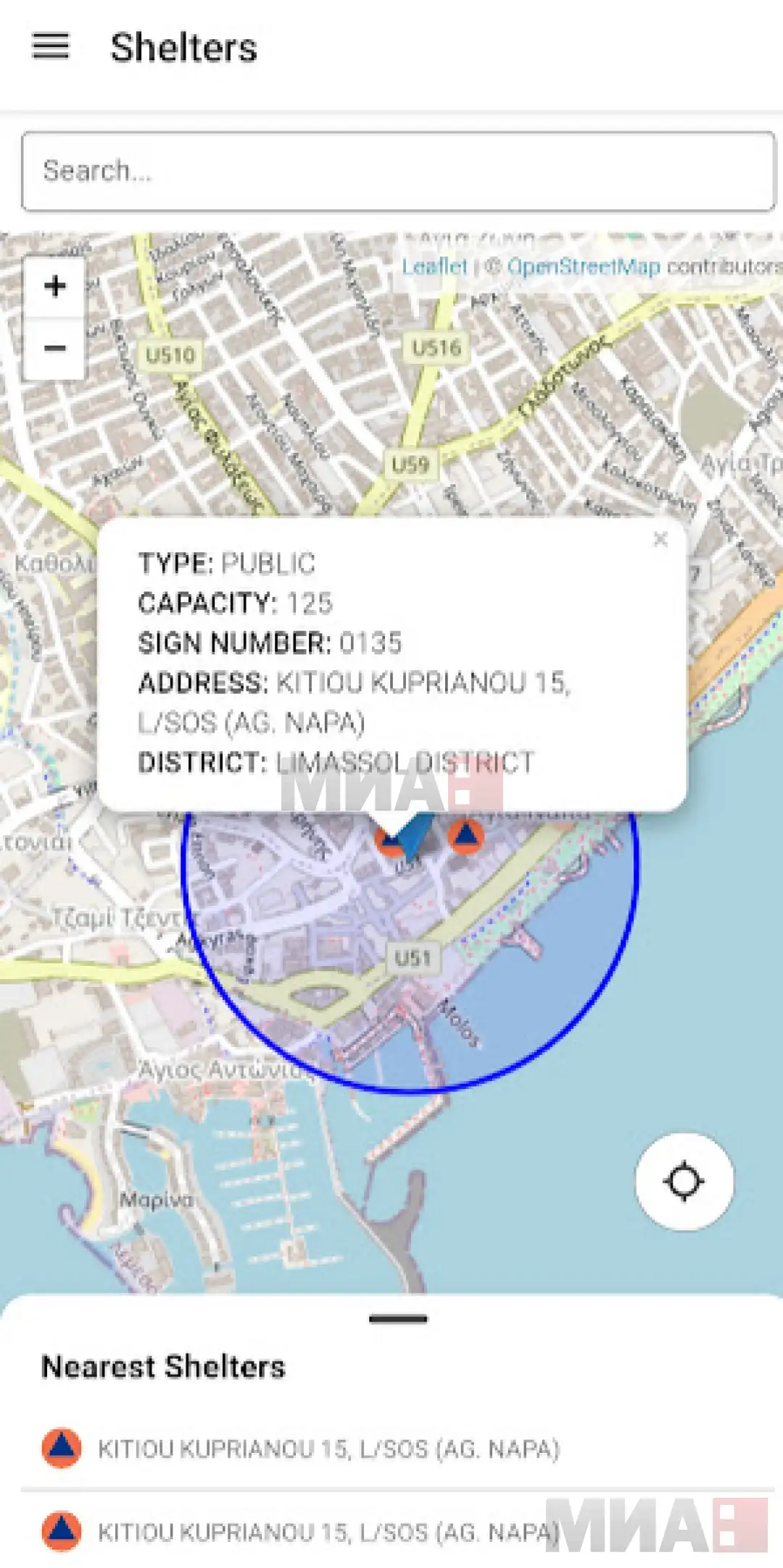
Task: Expand the Nearest Shelters panel handle
Action: [x=398, y=1319]
